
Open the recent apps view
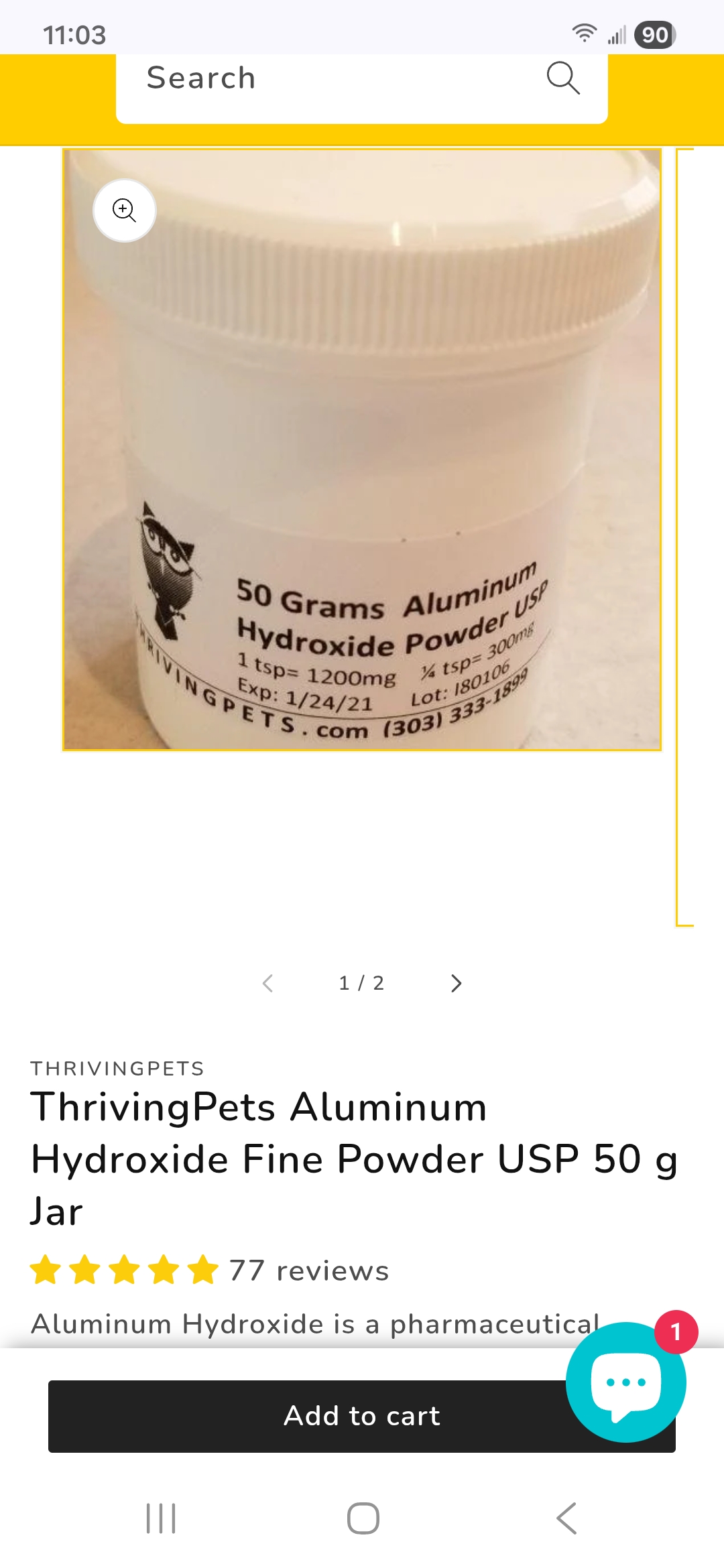pyautogui.click(x=161, y=1518)
